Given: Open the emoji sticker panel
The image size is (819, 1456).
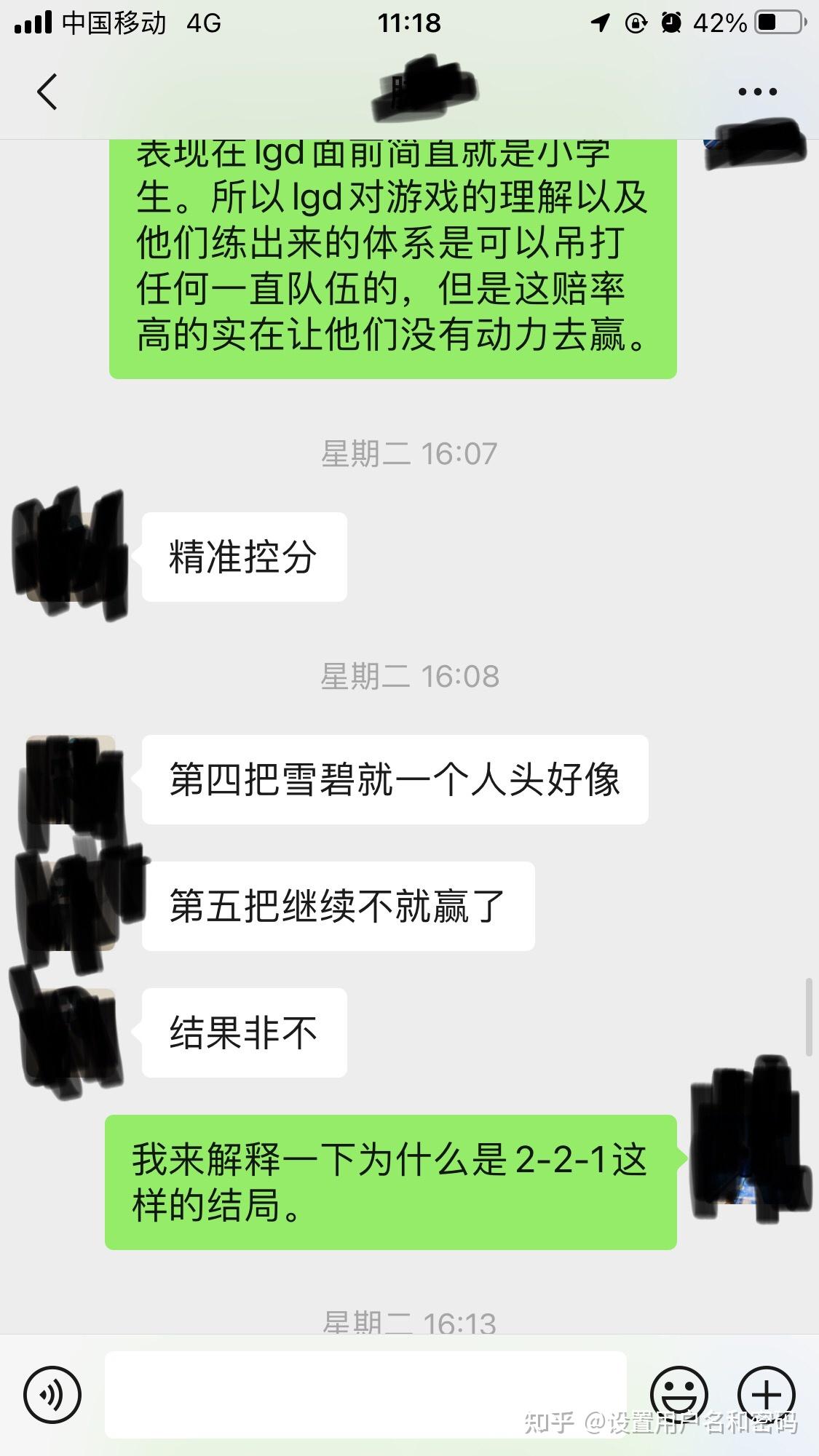Looking at the screenshot, I should [678, 1394].
